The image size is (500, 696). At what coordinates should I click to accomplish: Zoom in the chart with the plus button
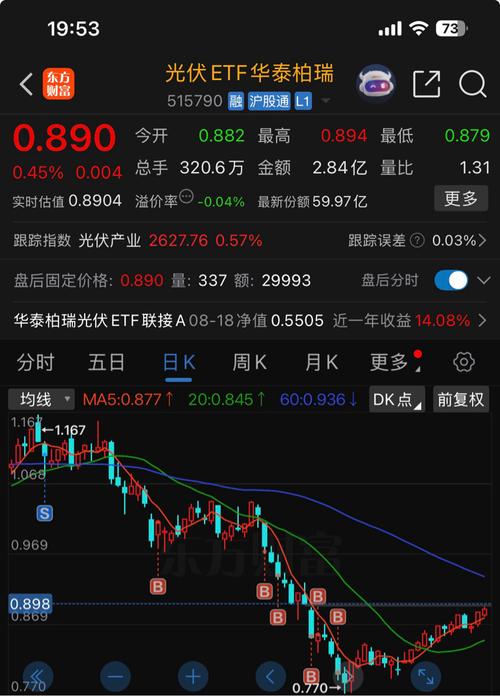[x=193, y=676]
